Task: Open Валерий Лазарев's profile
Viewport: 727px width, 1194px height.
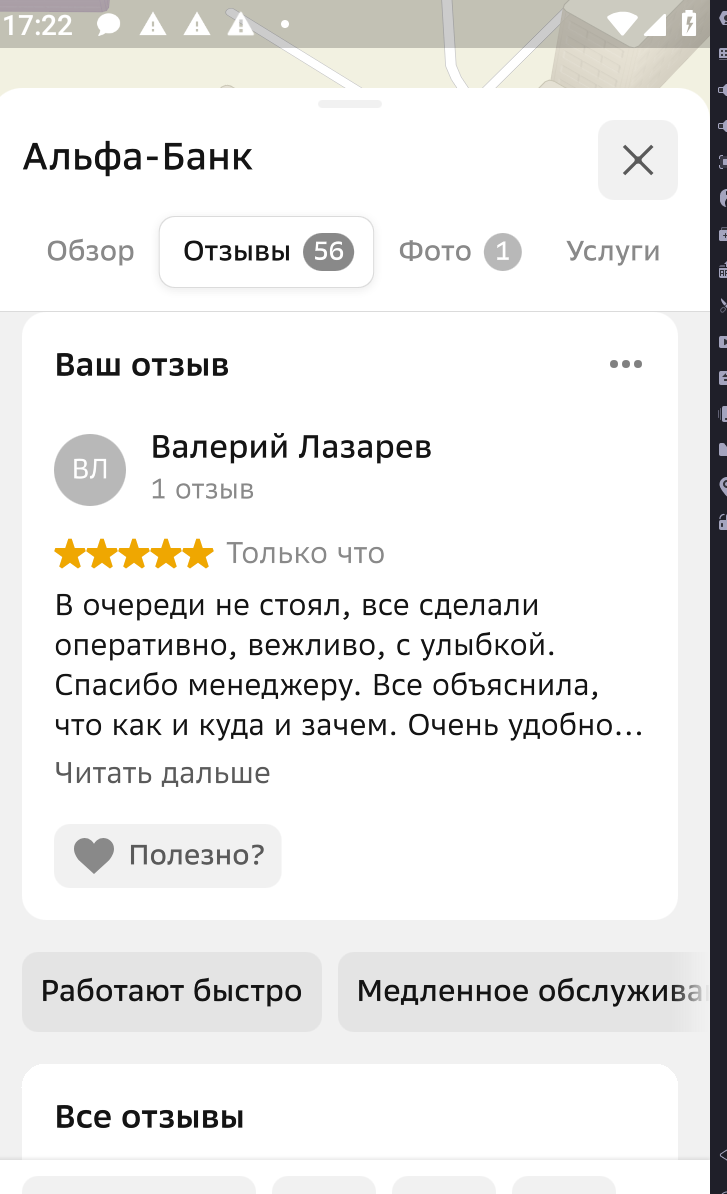Action: click(290, 447)
